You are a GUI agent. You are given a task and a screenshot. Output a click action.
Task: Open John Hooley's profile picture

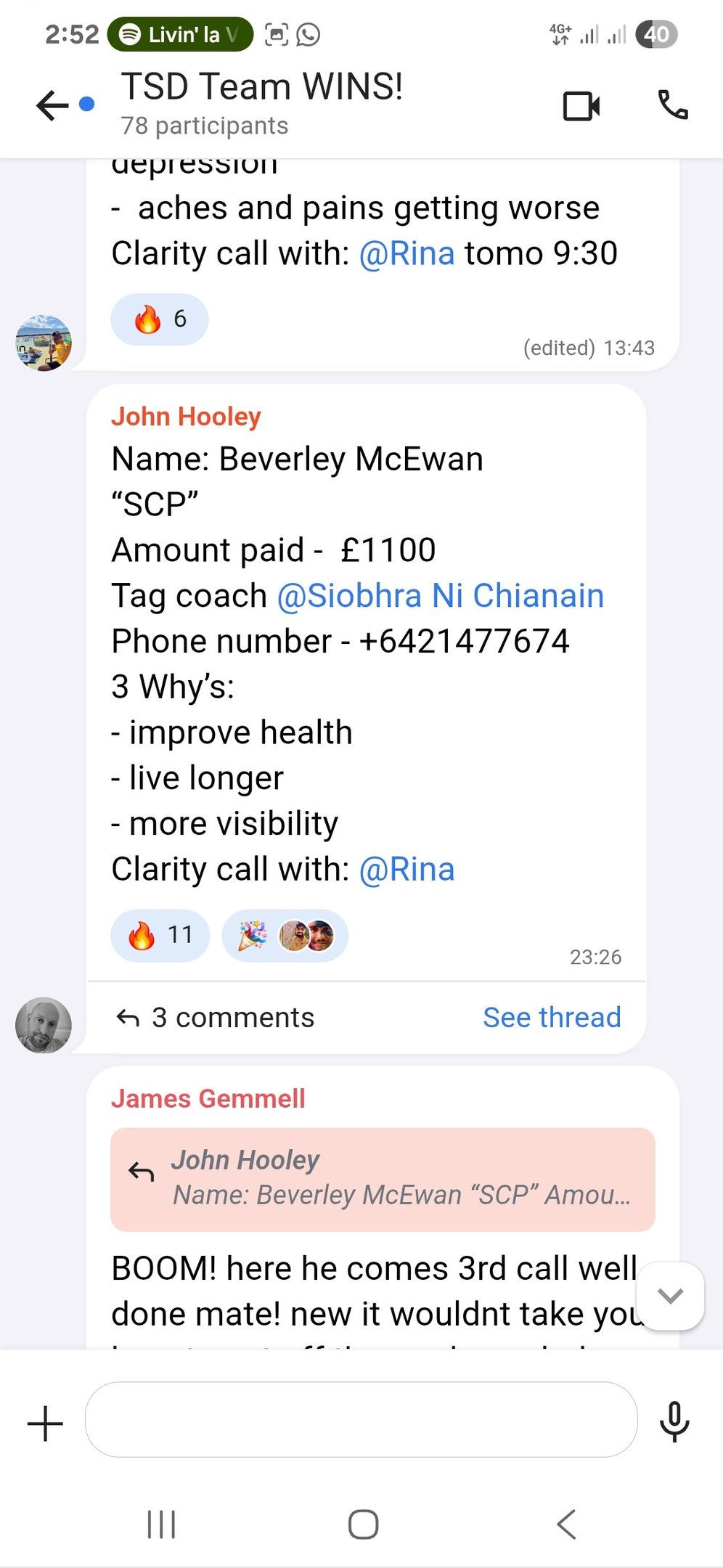click(x=44, y=1025)
